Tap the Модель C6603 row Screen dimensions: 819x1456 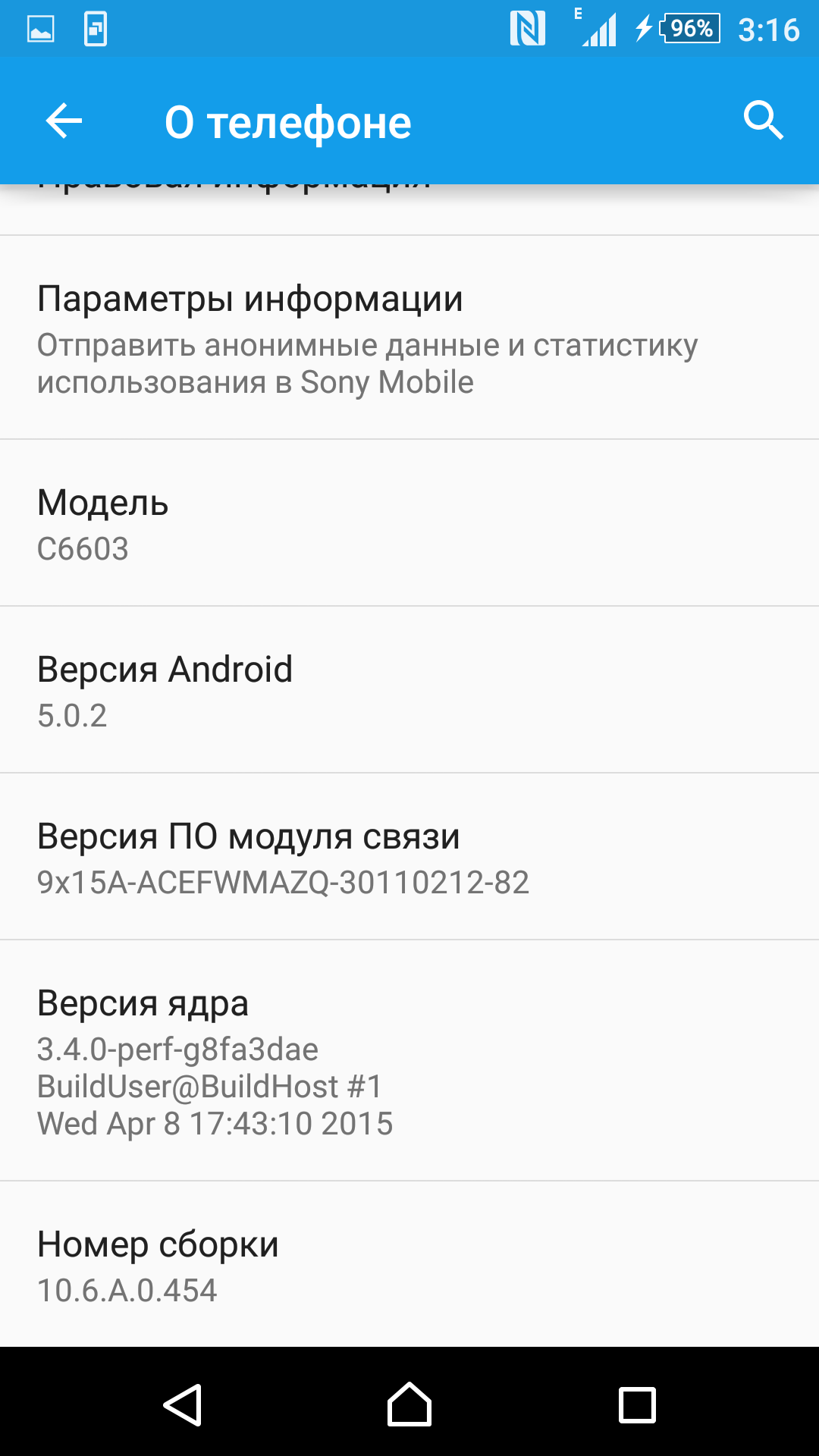tap(409, 523)
